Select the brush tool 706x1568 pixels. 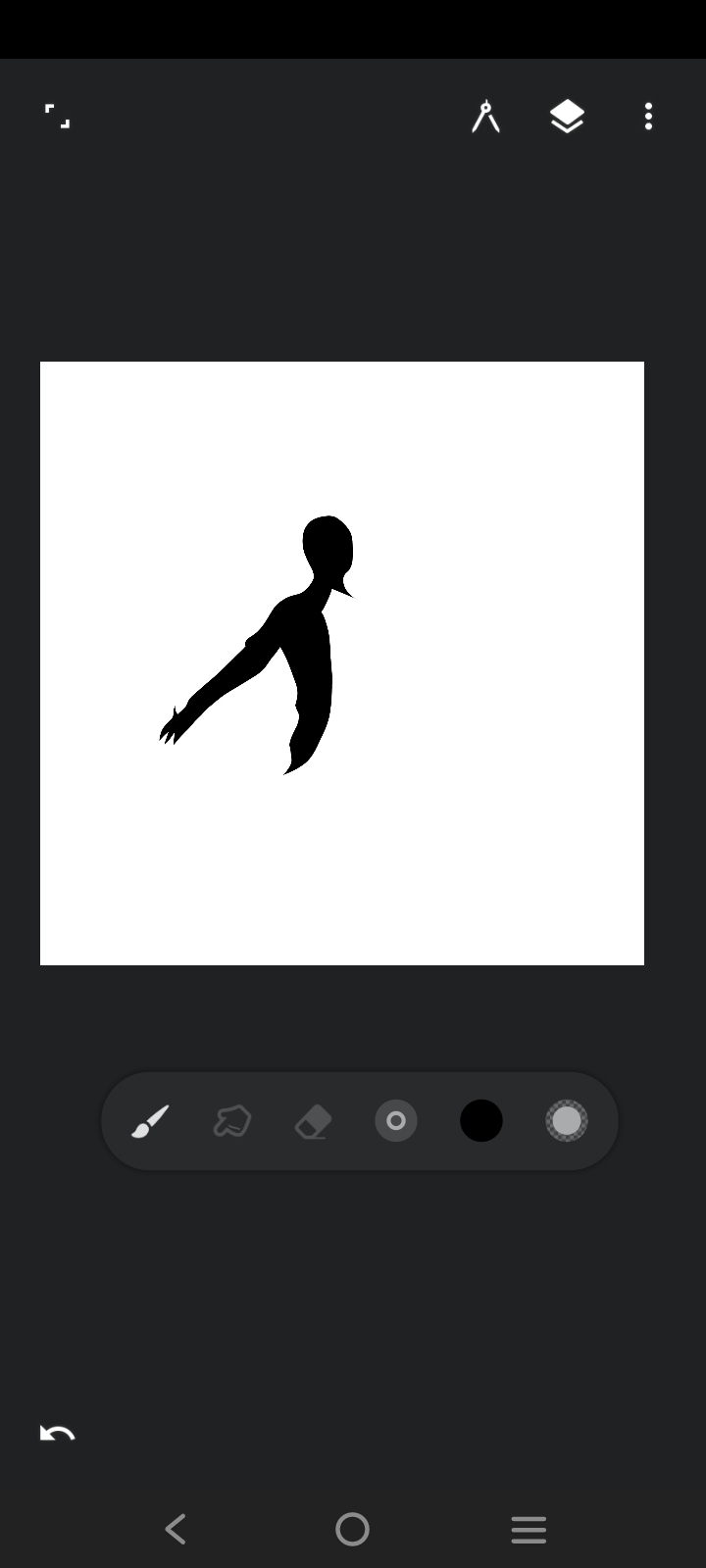tap(150, 1121)
